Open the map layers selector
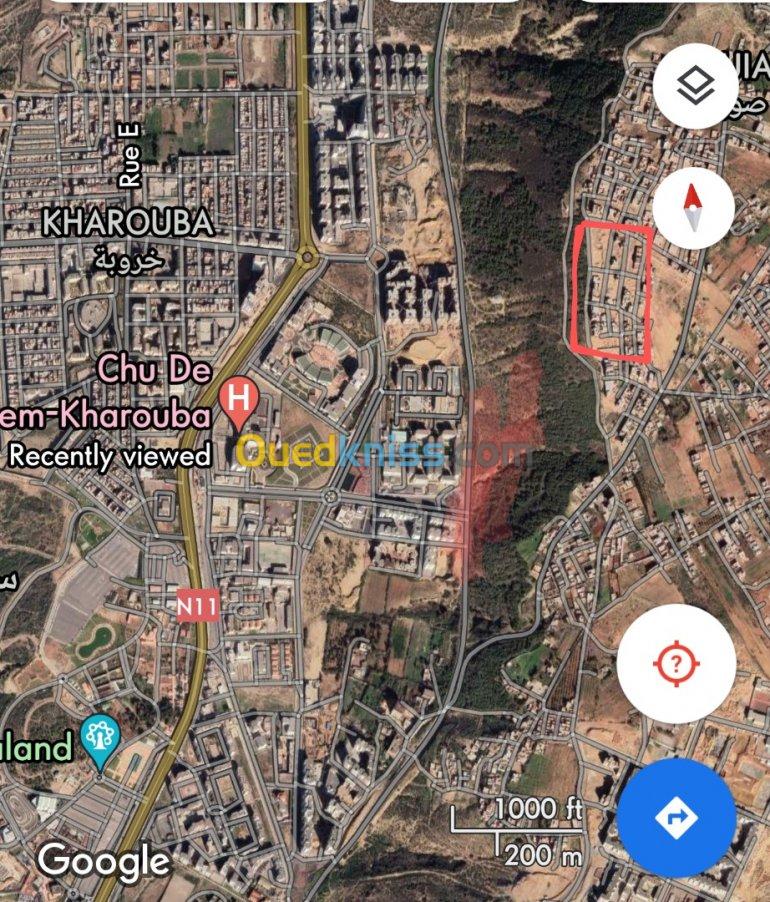The image size is (770, 902). 695,86
